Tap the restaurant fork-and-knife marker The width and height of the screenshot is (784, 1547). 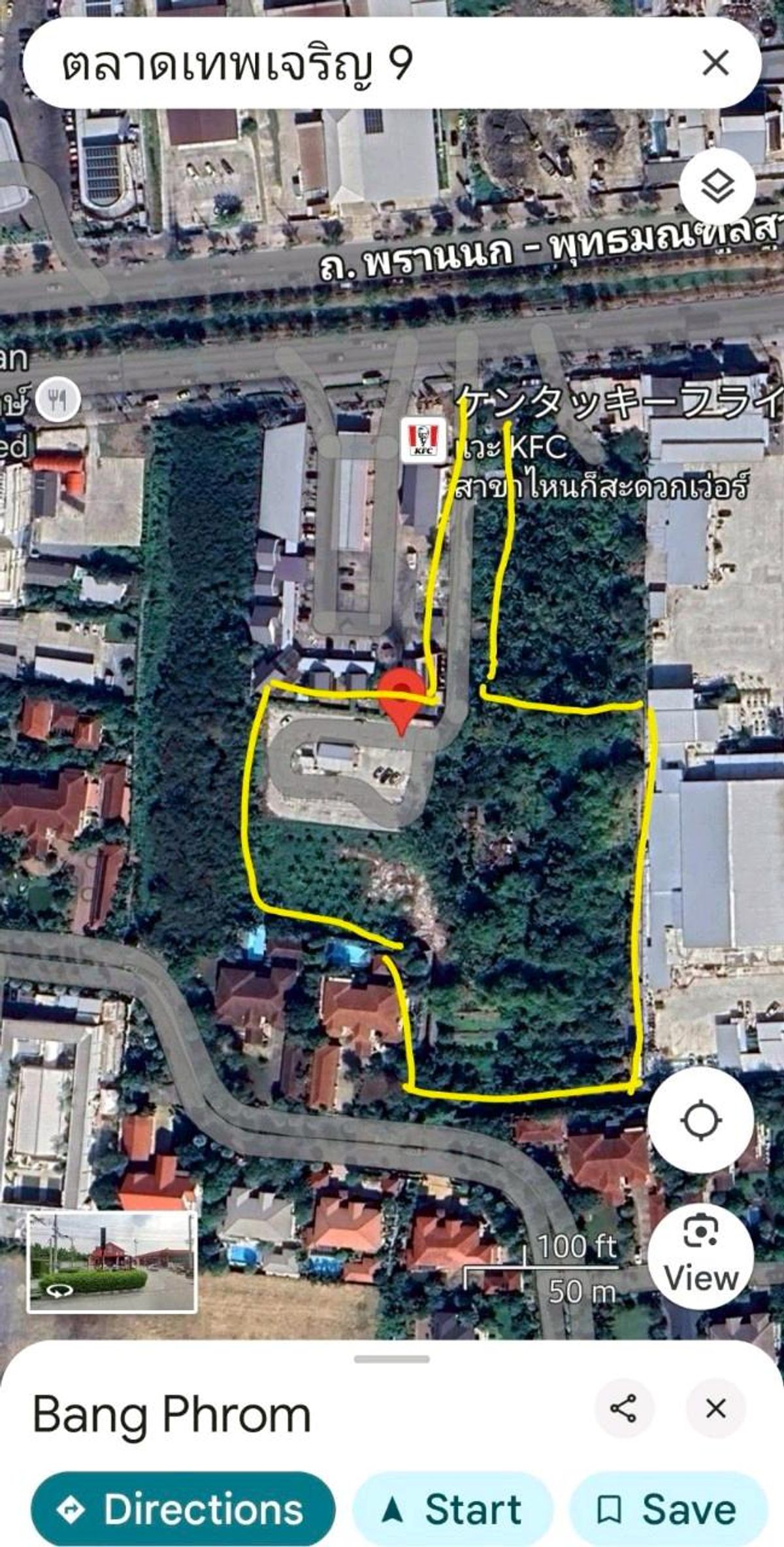(58, 398)
